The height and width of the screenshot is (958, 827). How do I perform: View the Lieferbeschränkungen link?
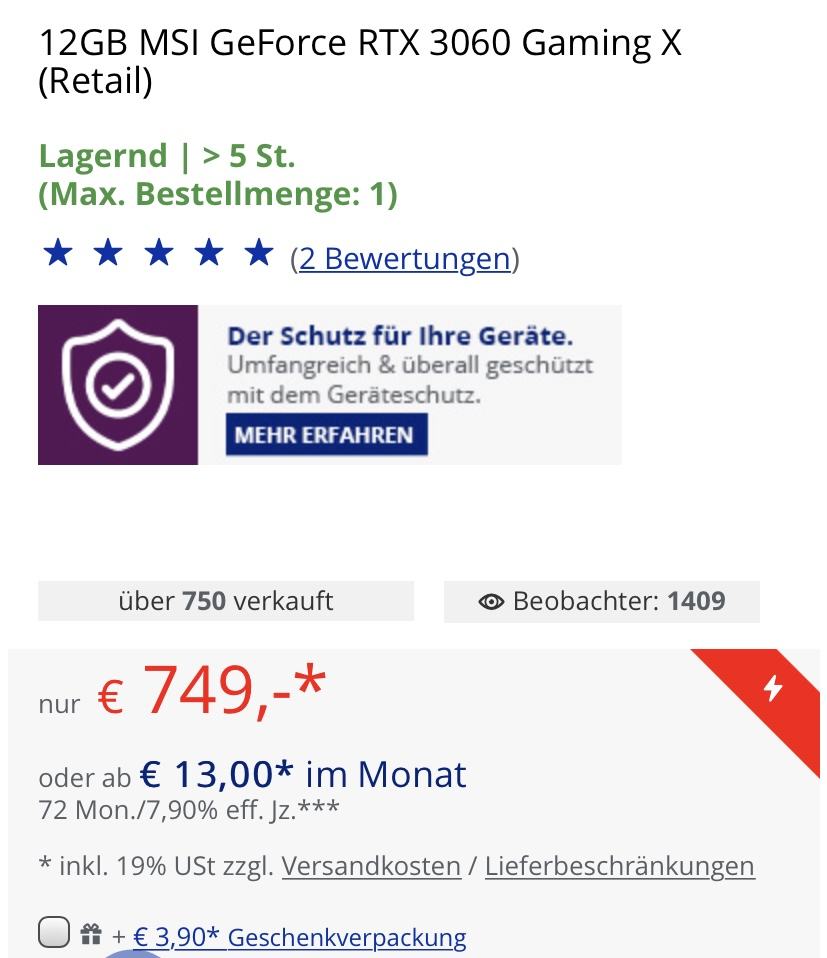(619, 865)
